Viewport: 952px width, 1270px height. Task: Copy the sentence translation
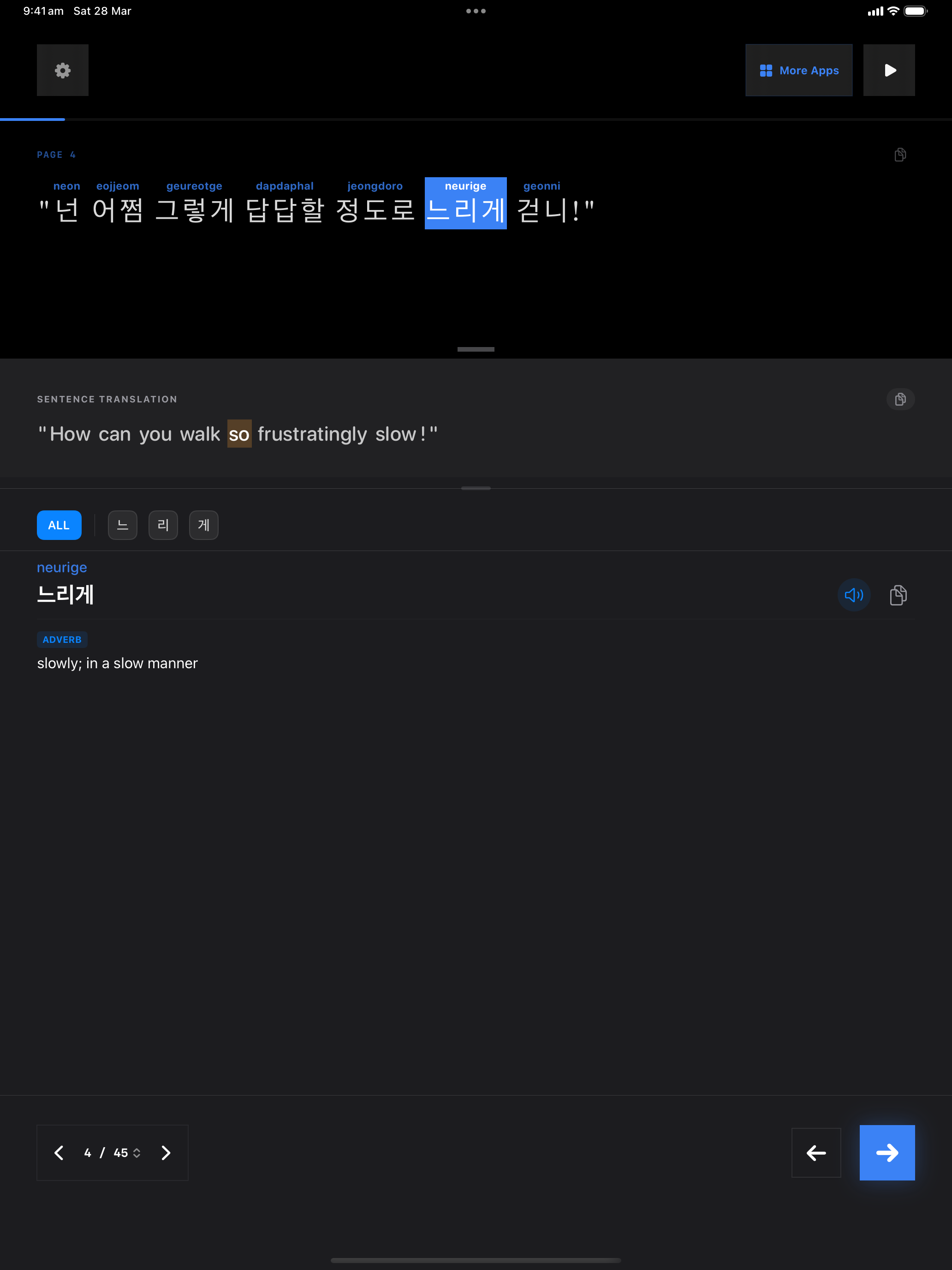click(x=900, y=399)
